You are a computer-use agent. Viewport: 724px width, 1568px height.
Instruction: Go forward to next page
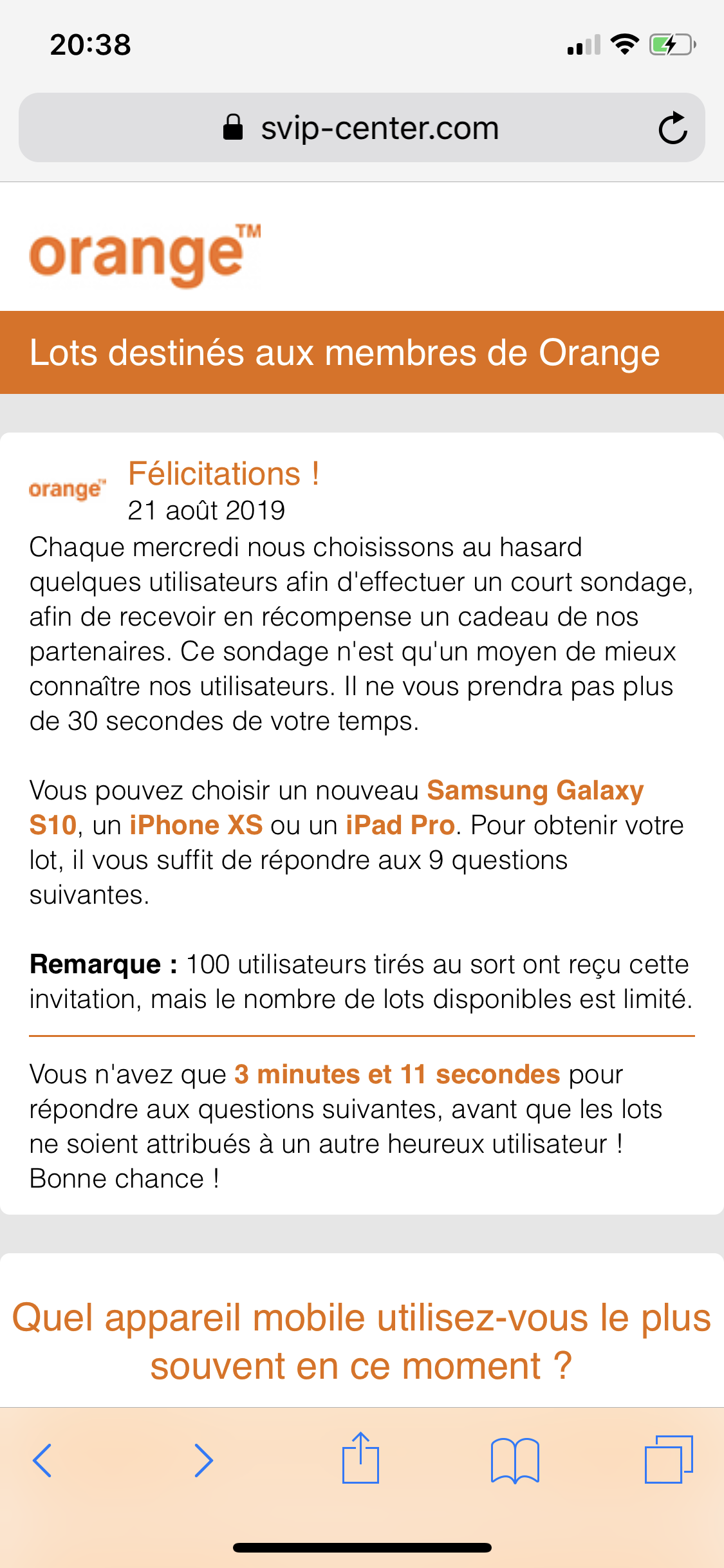click(203, 1460)
